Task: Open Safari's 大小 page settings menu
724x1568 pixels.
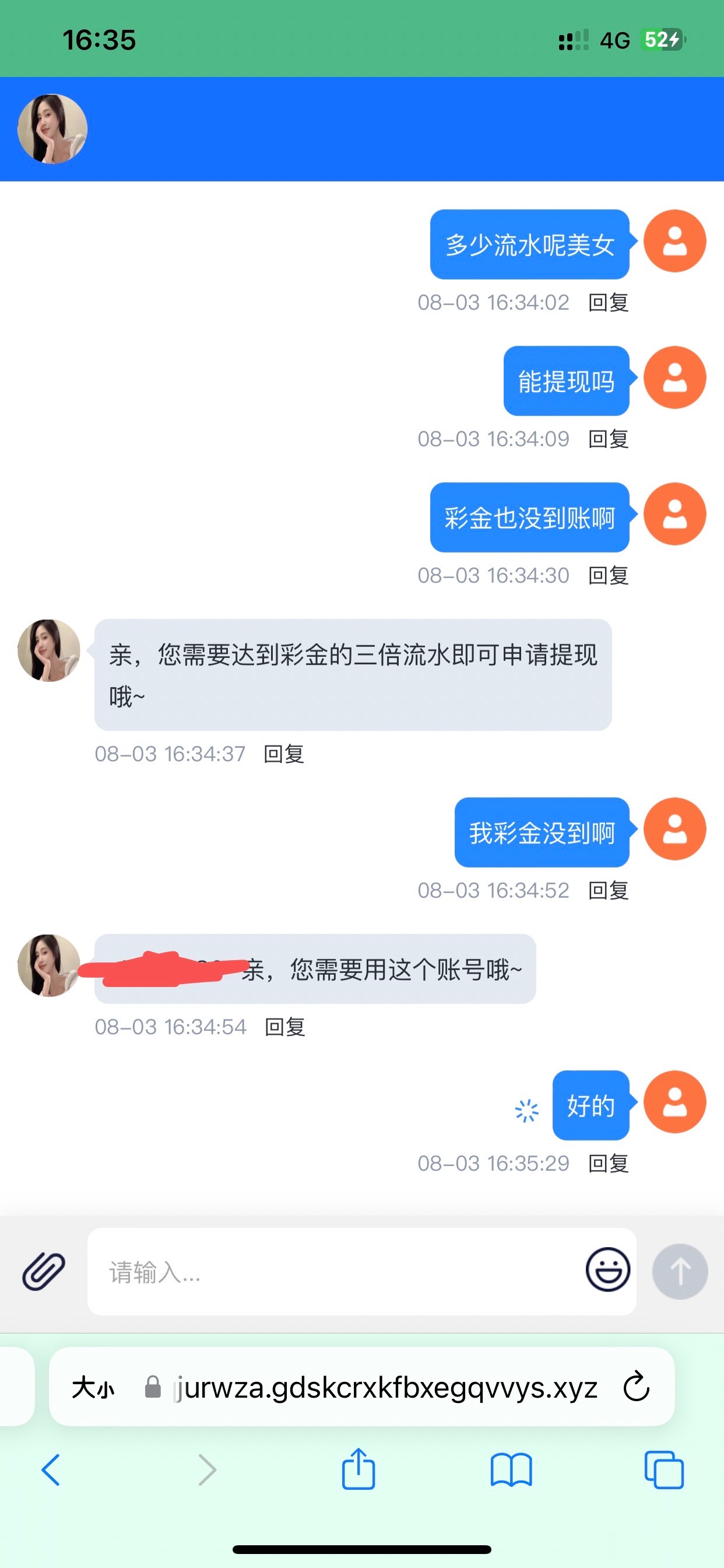Action: coord(93,1388)
